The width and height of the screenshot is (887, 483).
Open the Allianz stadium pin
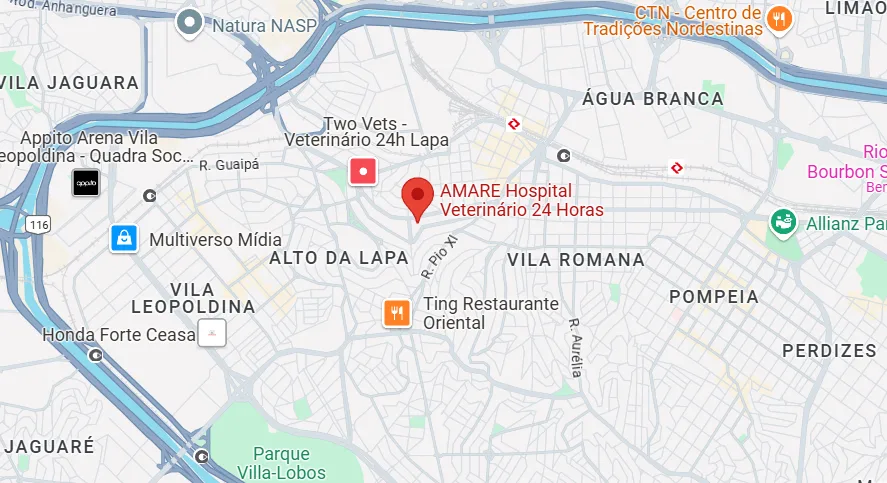pyautogui.click(x=783, y=221)
